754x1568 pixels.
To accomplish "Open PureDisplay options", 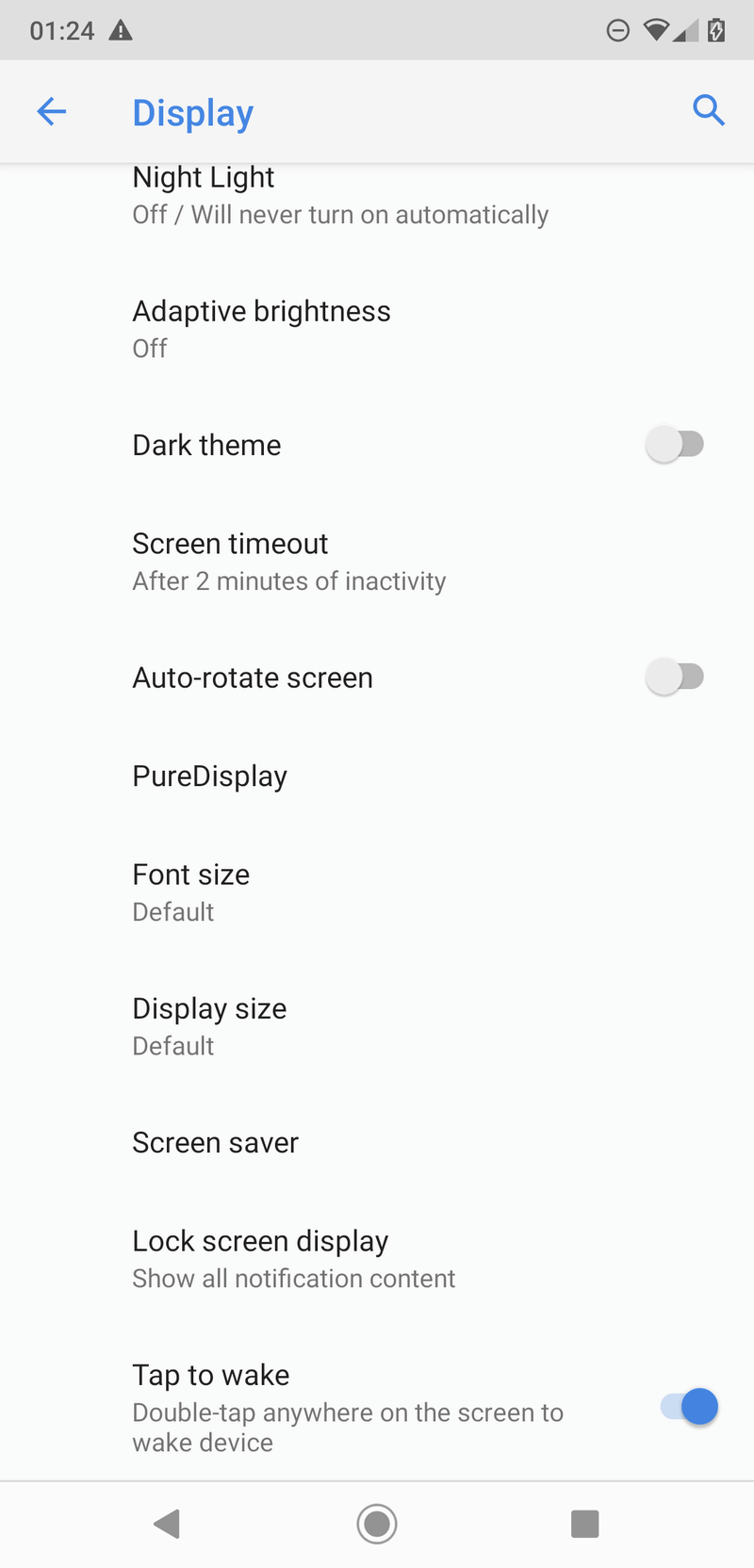I will 210,776.
